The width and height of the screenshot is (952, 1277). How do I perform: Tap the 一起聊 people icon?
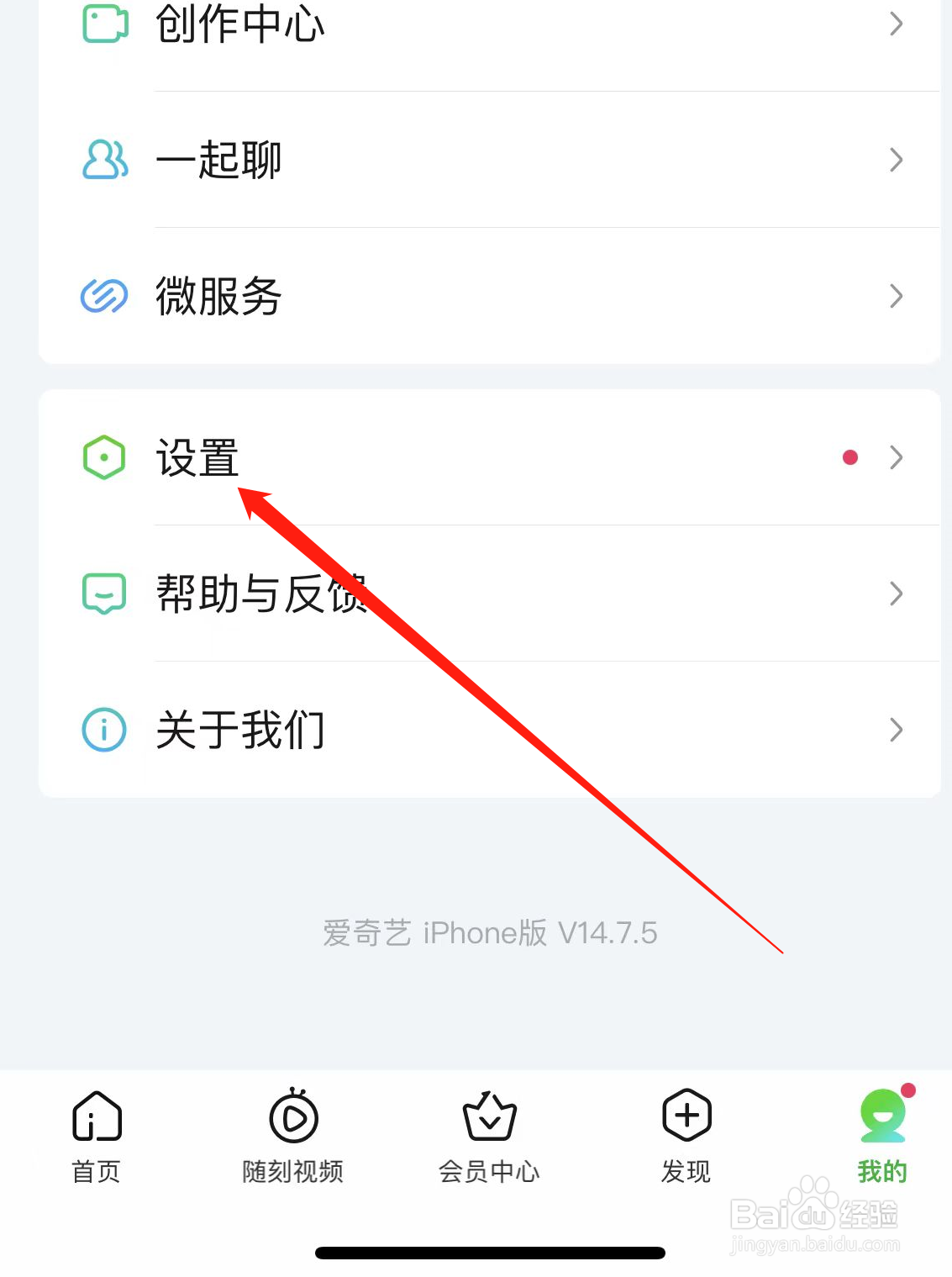[x=103, y=160]
